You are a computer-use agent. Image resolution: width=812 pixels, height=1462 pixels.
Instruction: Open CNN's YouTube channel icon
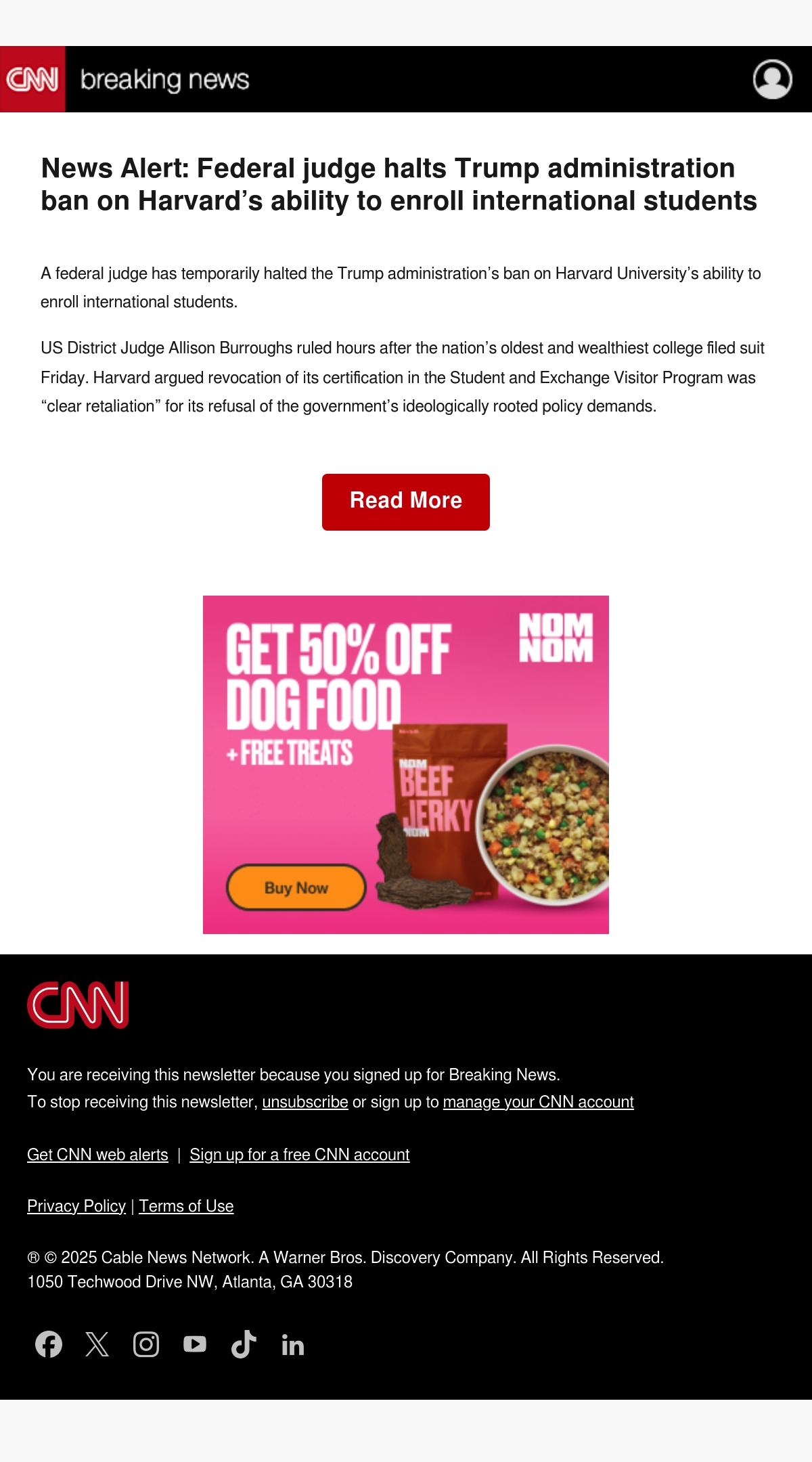195,1344
